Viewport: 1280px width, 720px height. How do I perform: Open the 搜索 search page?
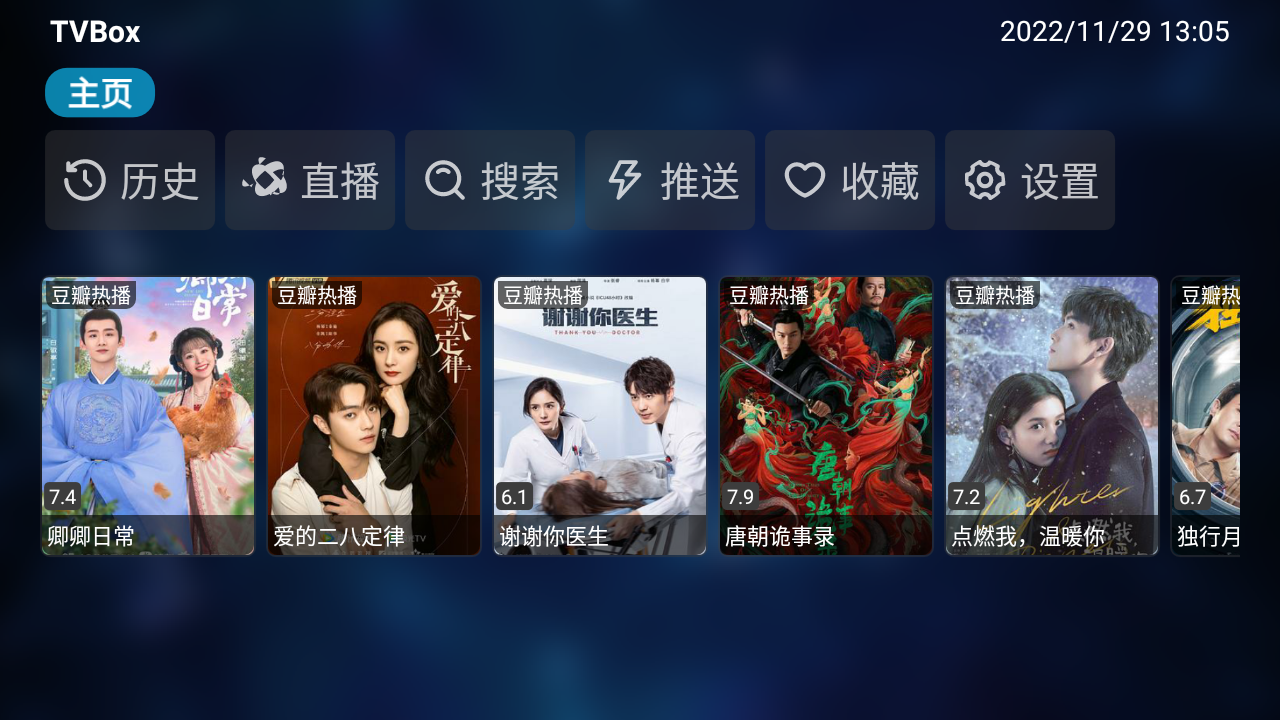pos(490,180)
